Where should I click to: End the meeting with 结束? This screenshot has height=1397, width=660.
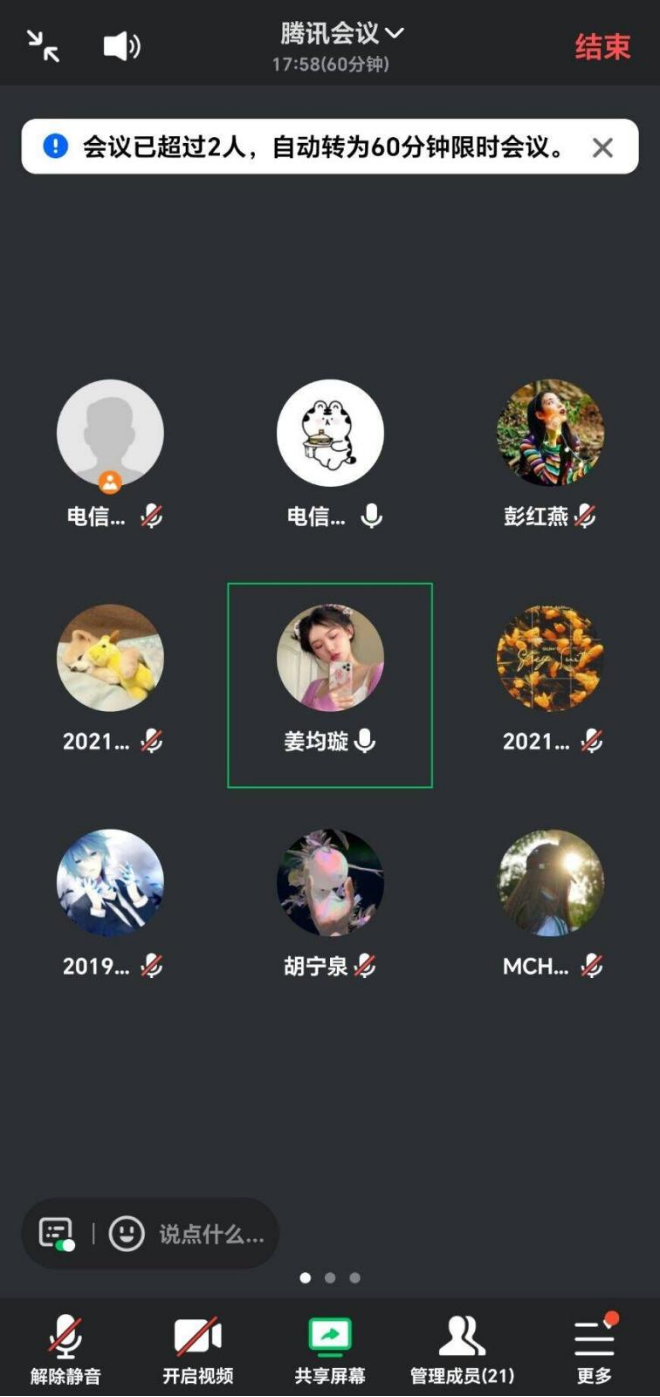(602, 47)
